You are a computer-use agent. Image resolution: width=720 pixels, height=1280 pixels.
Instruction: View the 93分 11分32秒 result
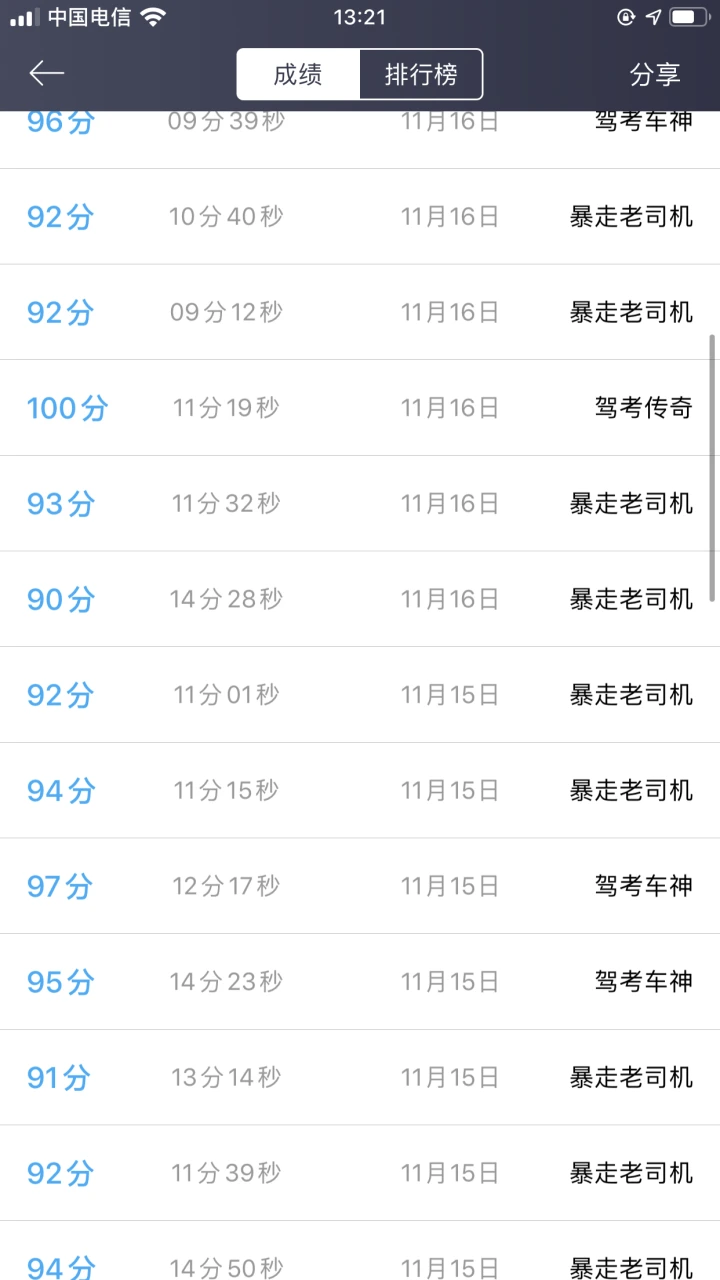(x=360, y=503)
